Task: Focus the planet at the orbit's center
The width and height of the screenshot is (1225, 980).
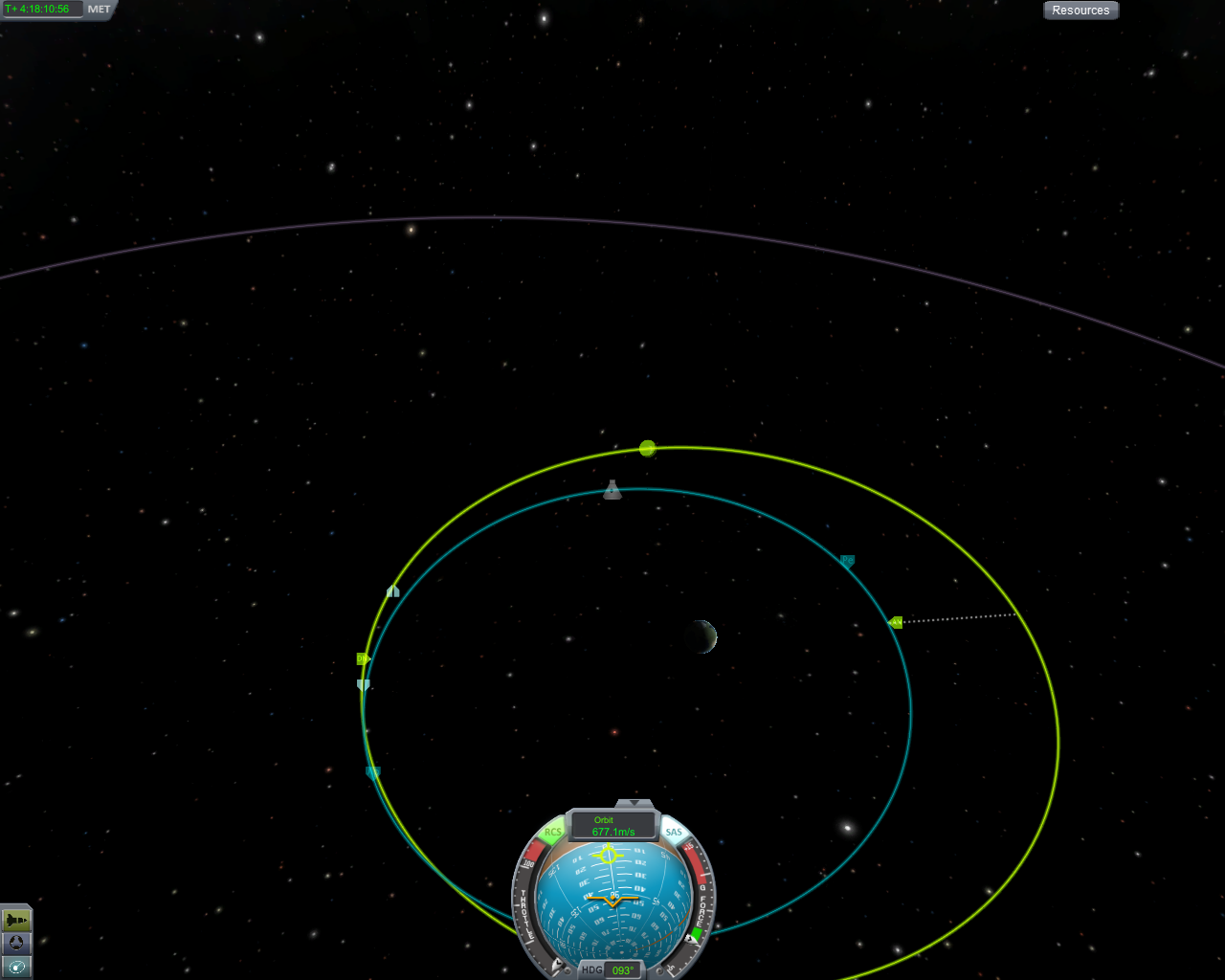Action: point(701,636)
